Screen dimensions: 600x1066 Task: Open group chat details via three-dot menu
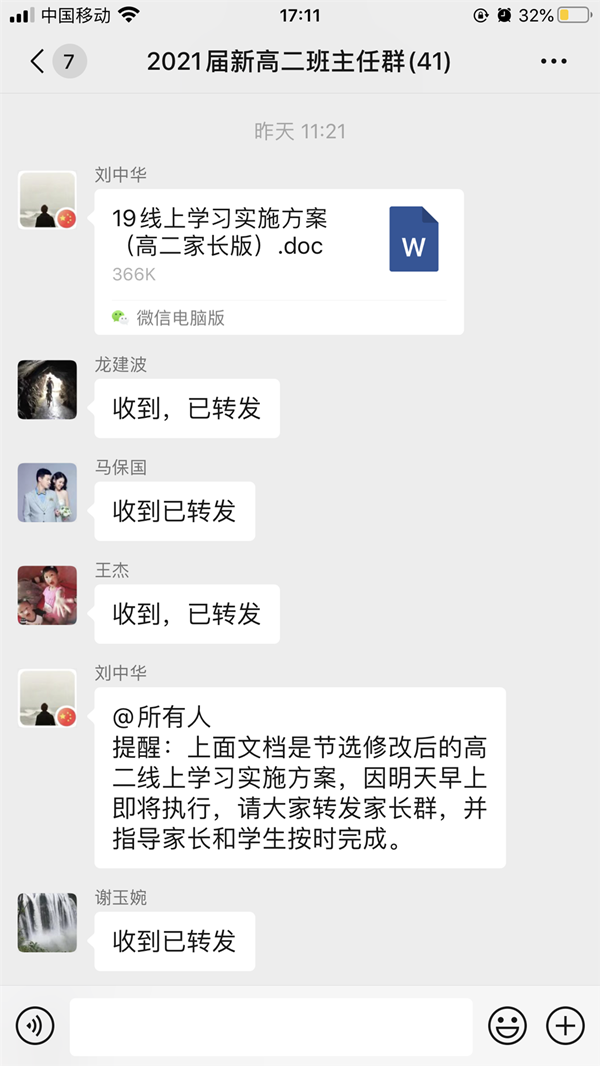pyautogui.click(x=553, y=62)
